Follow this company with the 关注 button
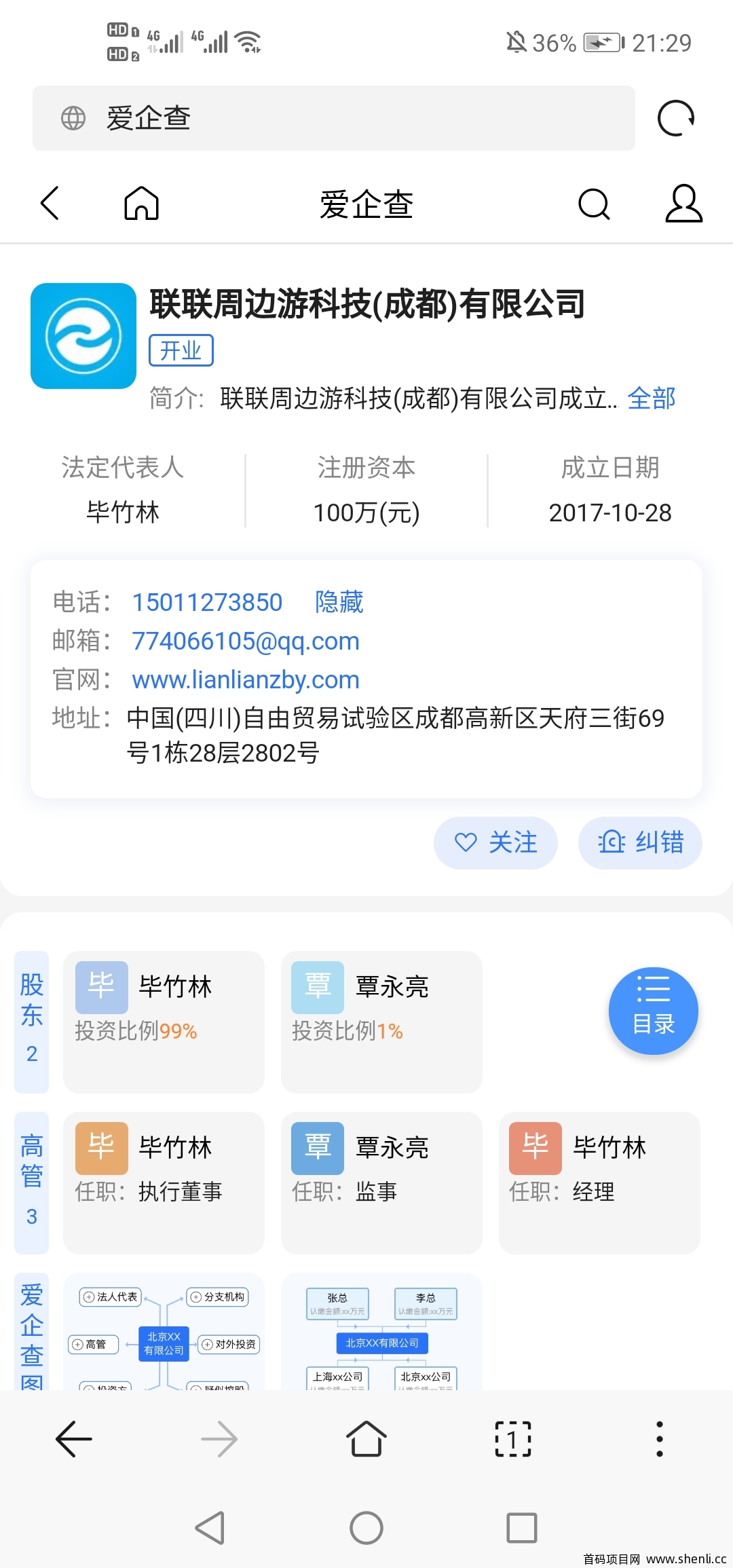The width and height of the screenshot is (733, 1568). coord(495,842)
